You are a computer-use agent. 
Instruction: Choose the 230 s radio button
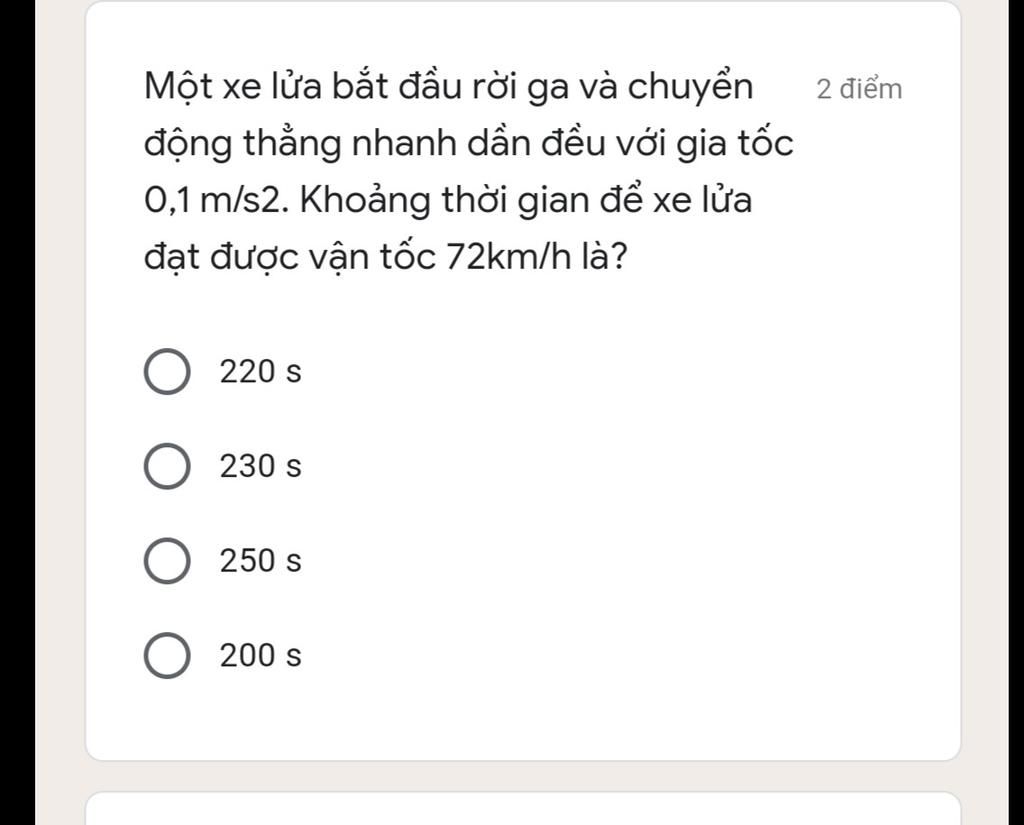click(167, 467)
